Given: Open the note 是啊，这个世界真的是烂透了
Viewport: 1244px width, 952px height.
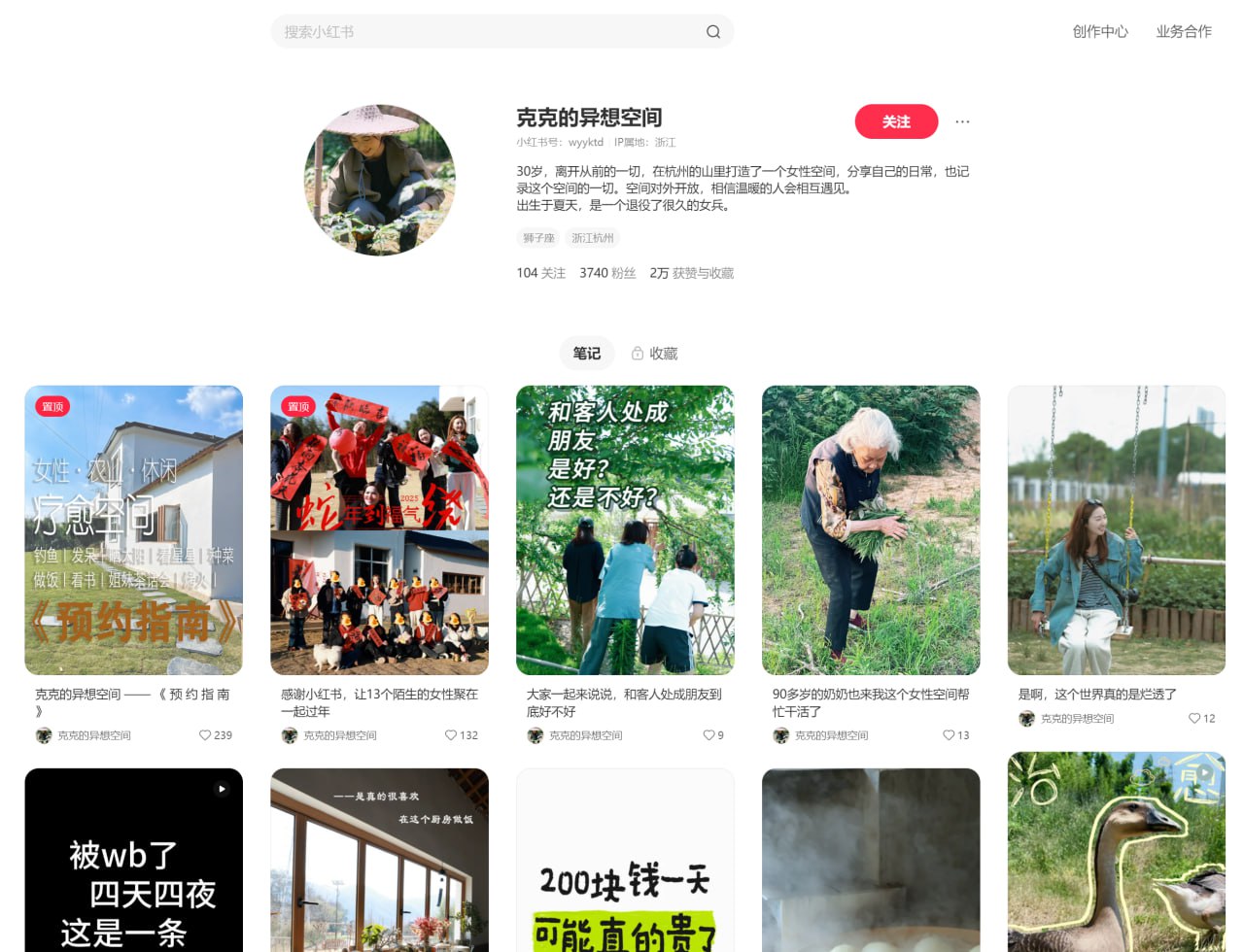Looking at the screenshot, I should (x=1117, y=530).
